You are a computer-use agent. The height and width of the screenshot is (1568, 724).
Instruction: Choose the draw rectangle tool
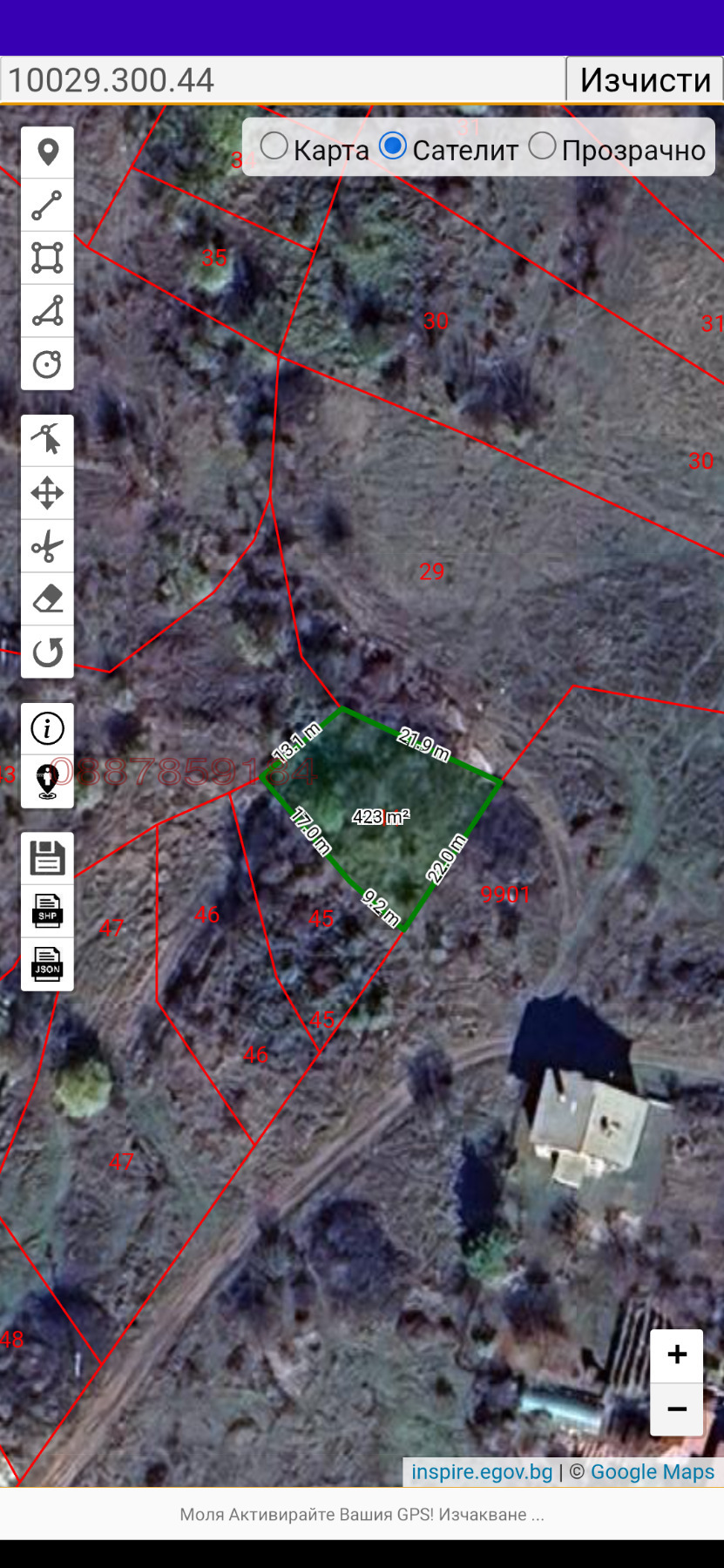pos(47,258)
